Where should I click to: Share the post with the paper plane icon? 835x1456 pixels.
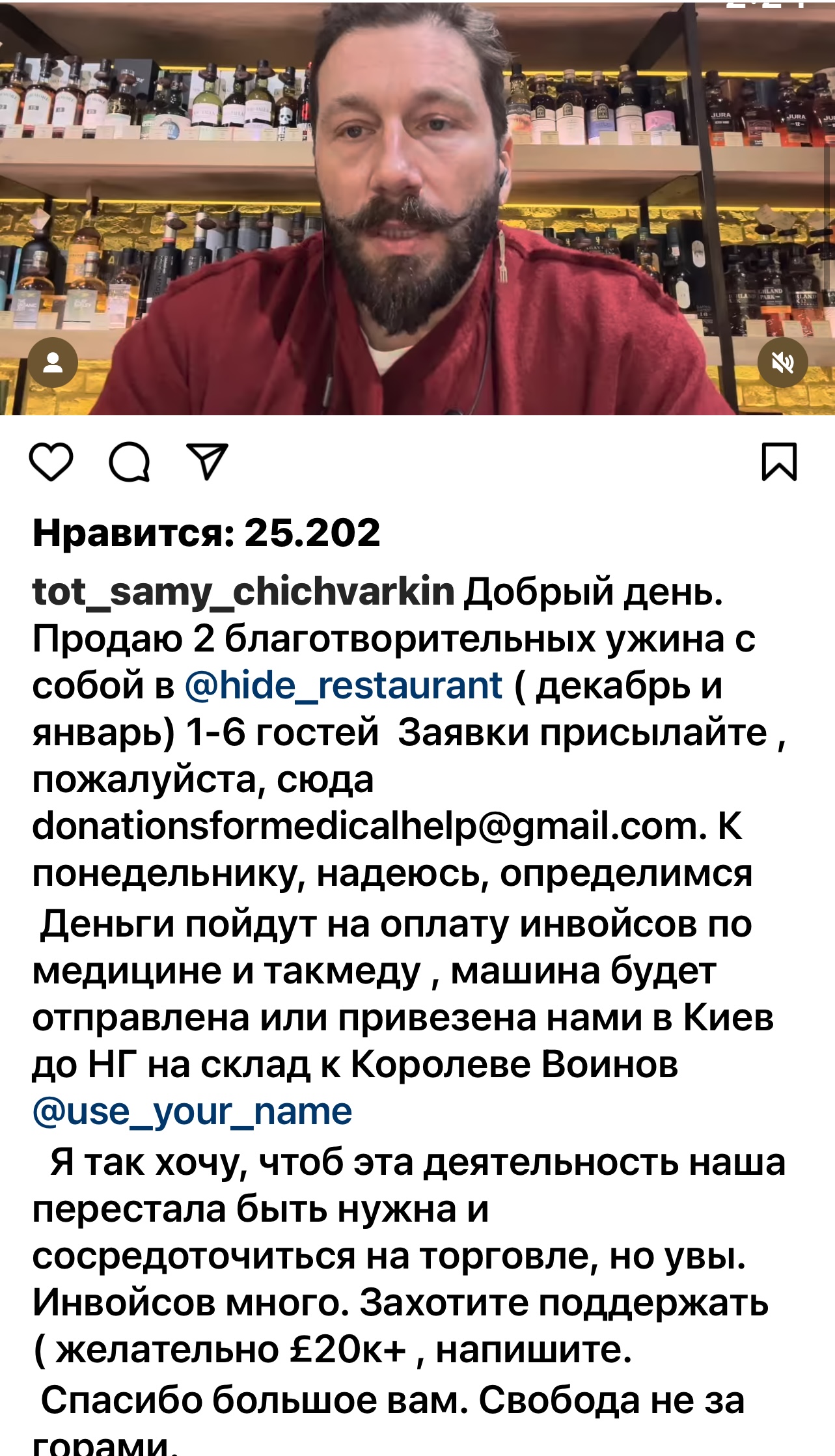tap(207, 461)
